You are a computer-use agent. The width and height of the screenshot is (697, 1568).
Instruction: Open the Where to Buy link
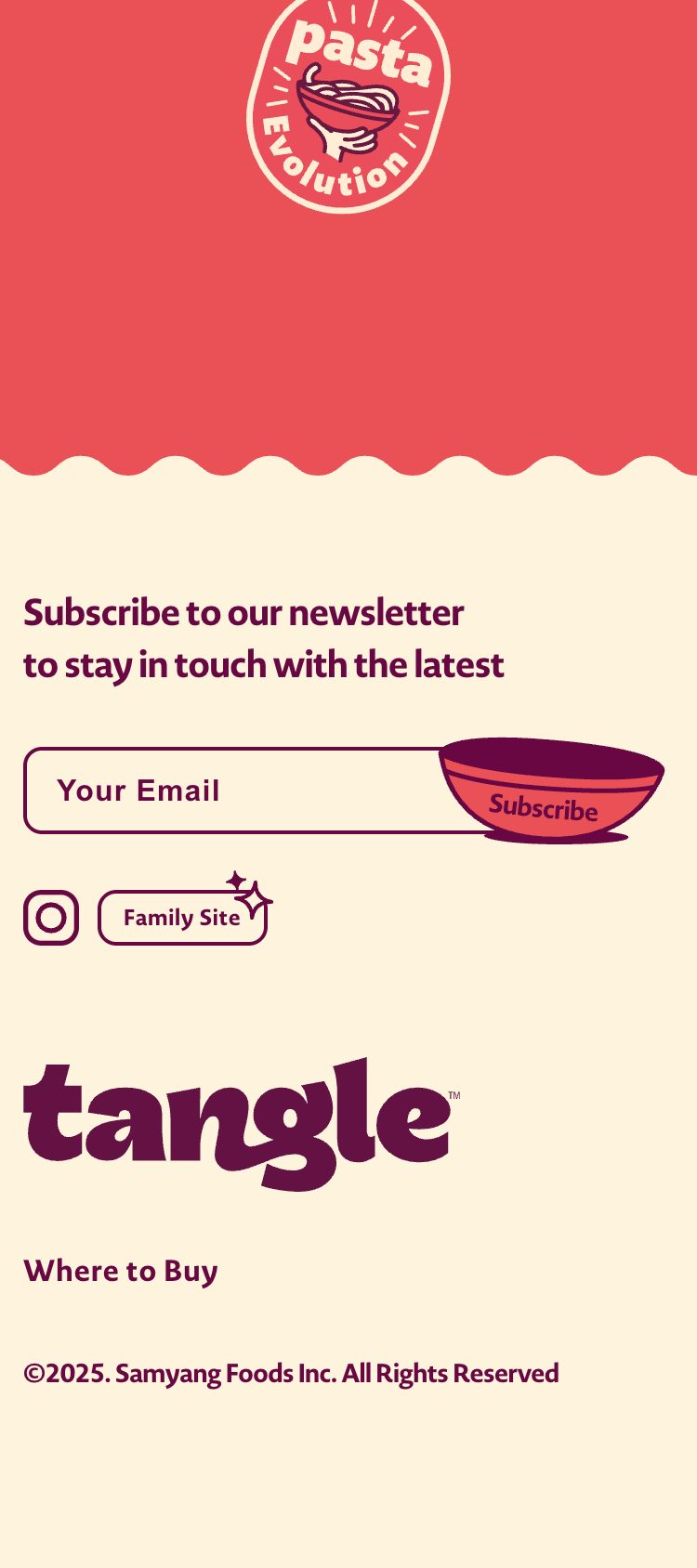tap(121, 1271)
